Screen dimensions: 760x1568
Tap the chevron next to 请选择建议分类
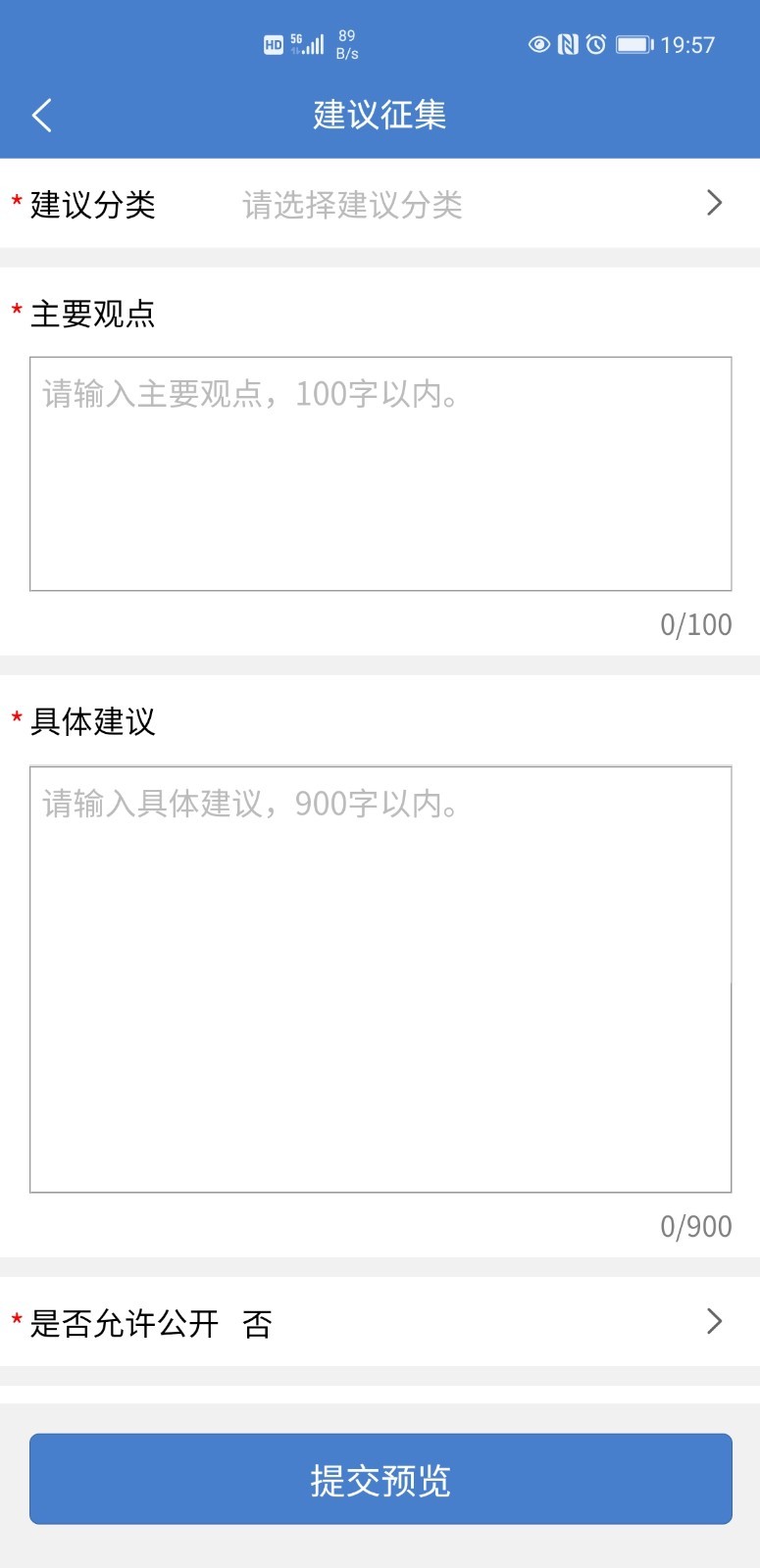715,203
